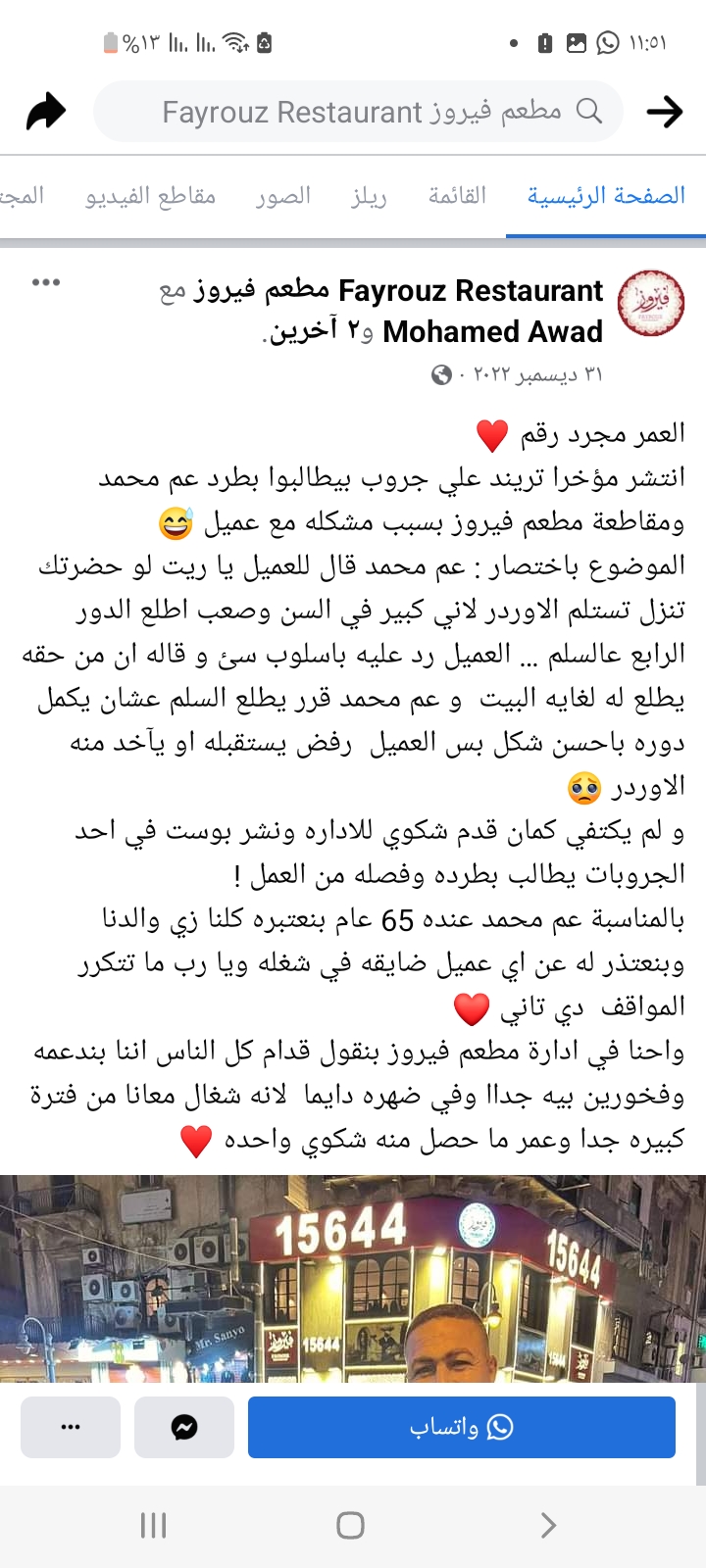Tap the search magnifier icon
Viewport: 706px width, 1568px height.
coord(589,111)
